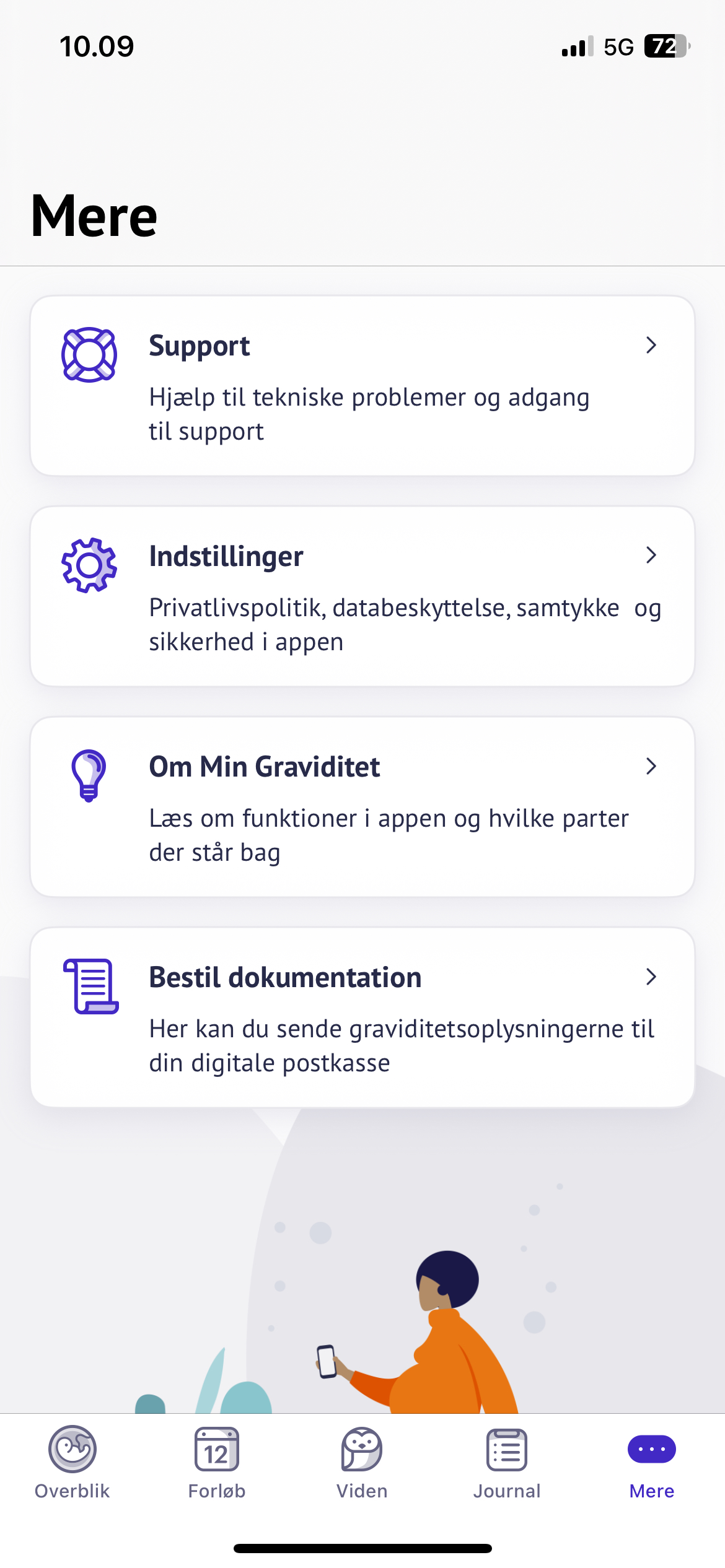Tap the calendar icon for Forløb

pyautogui.click(x=217, y=1449)
